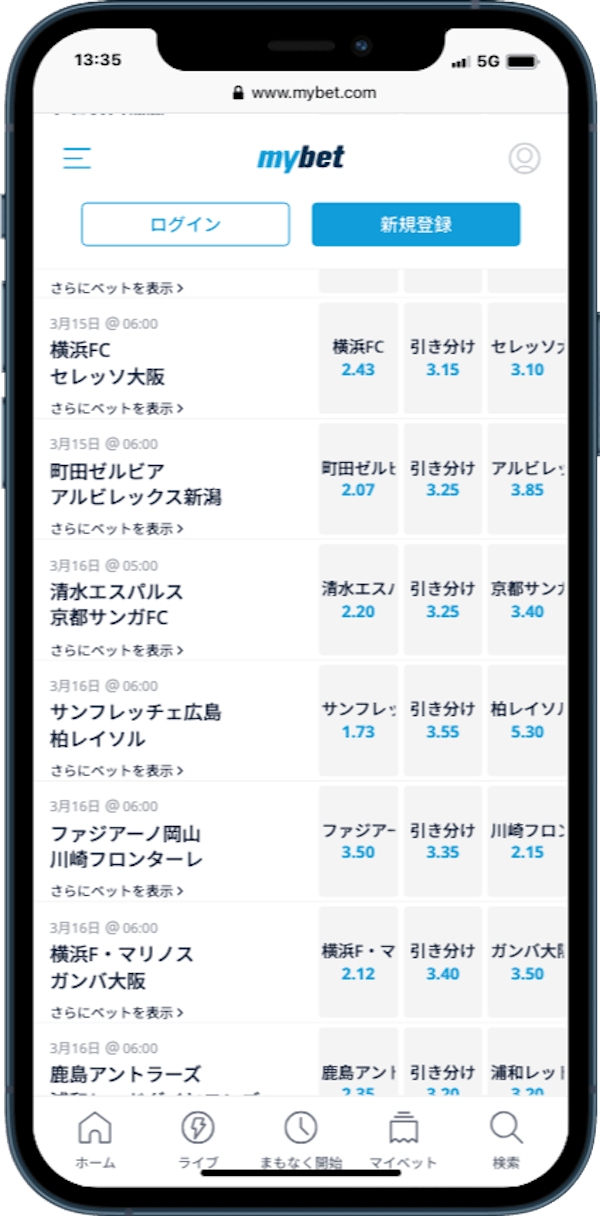The image size is (600, 1216).
Task: Select draw 3.15 for 横浜FC match
Action: 442,358
